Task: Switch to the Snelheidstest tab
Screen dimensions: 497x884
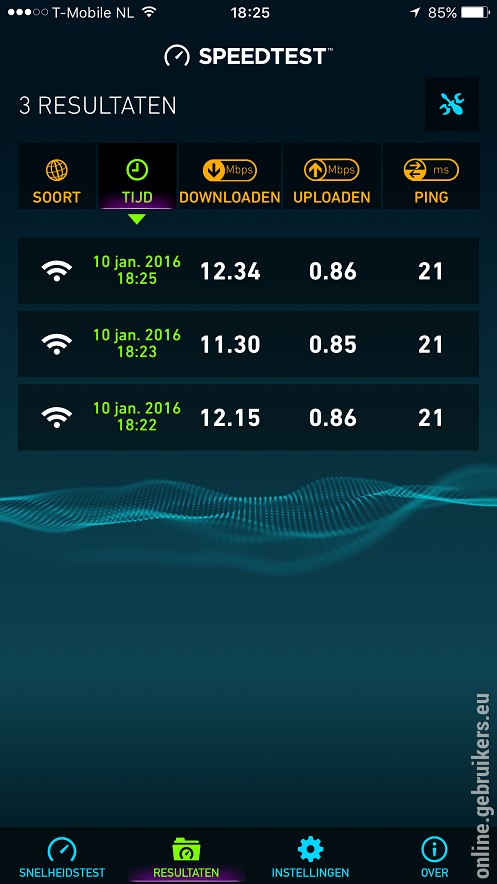Action: (62, 857)
